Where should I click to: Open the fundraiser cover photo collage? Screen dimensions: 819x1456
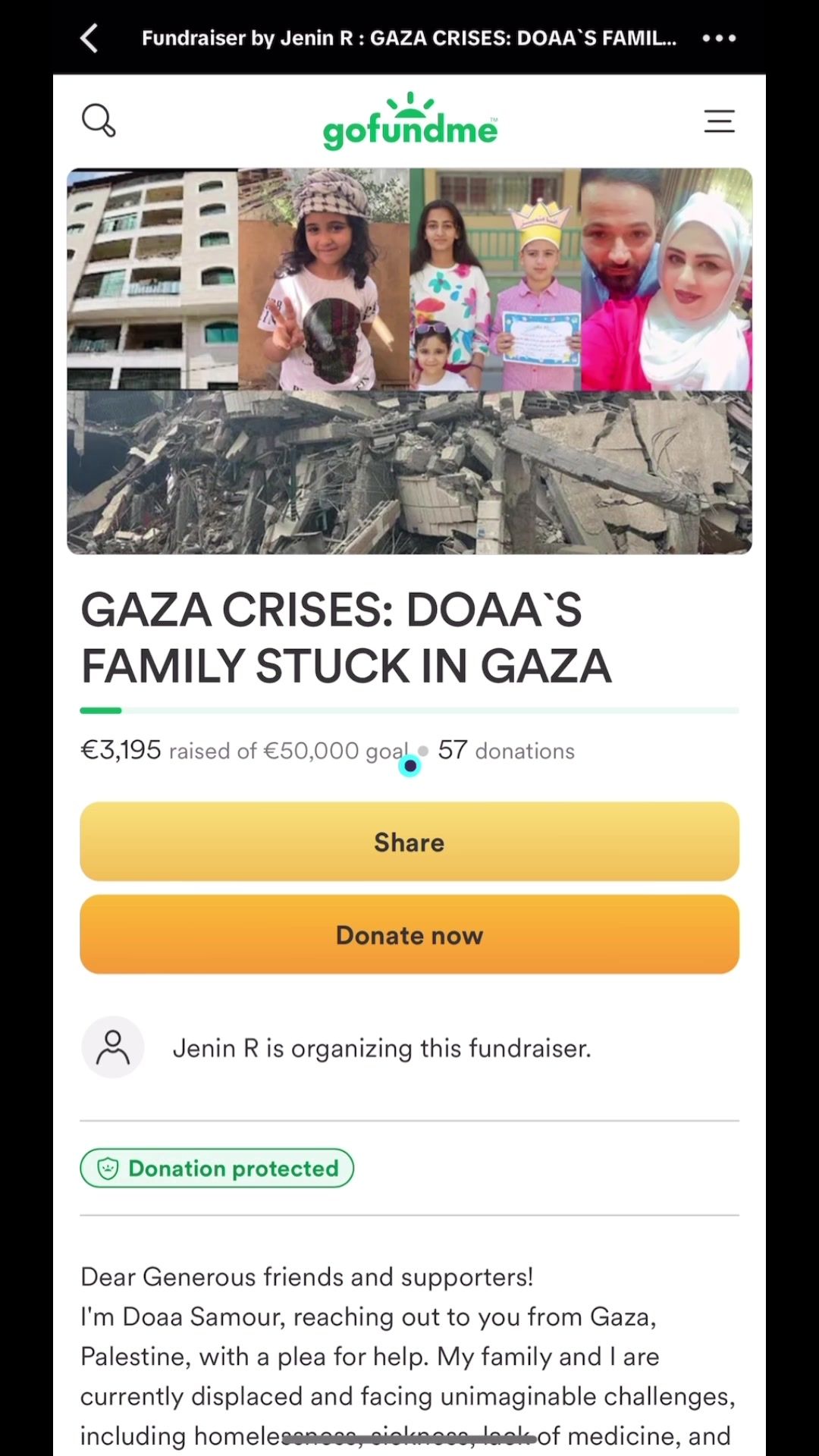[409, 361]
